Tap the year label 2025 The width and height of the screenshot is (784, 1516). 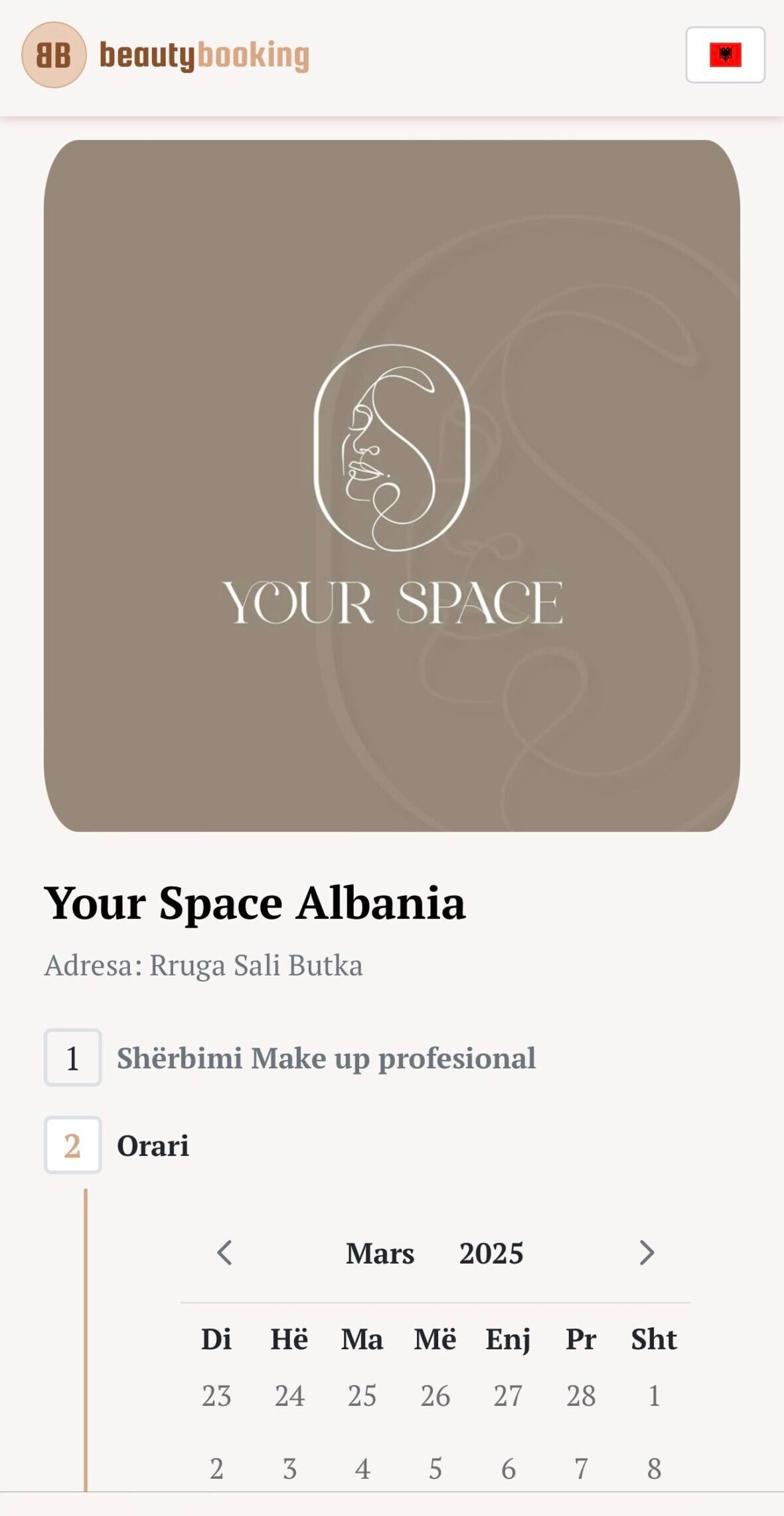point(491,1253)
